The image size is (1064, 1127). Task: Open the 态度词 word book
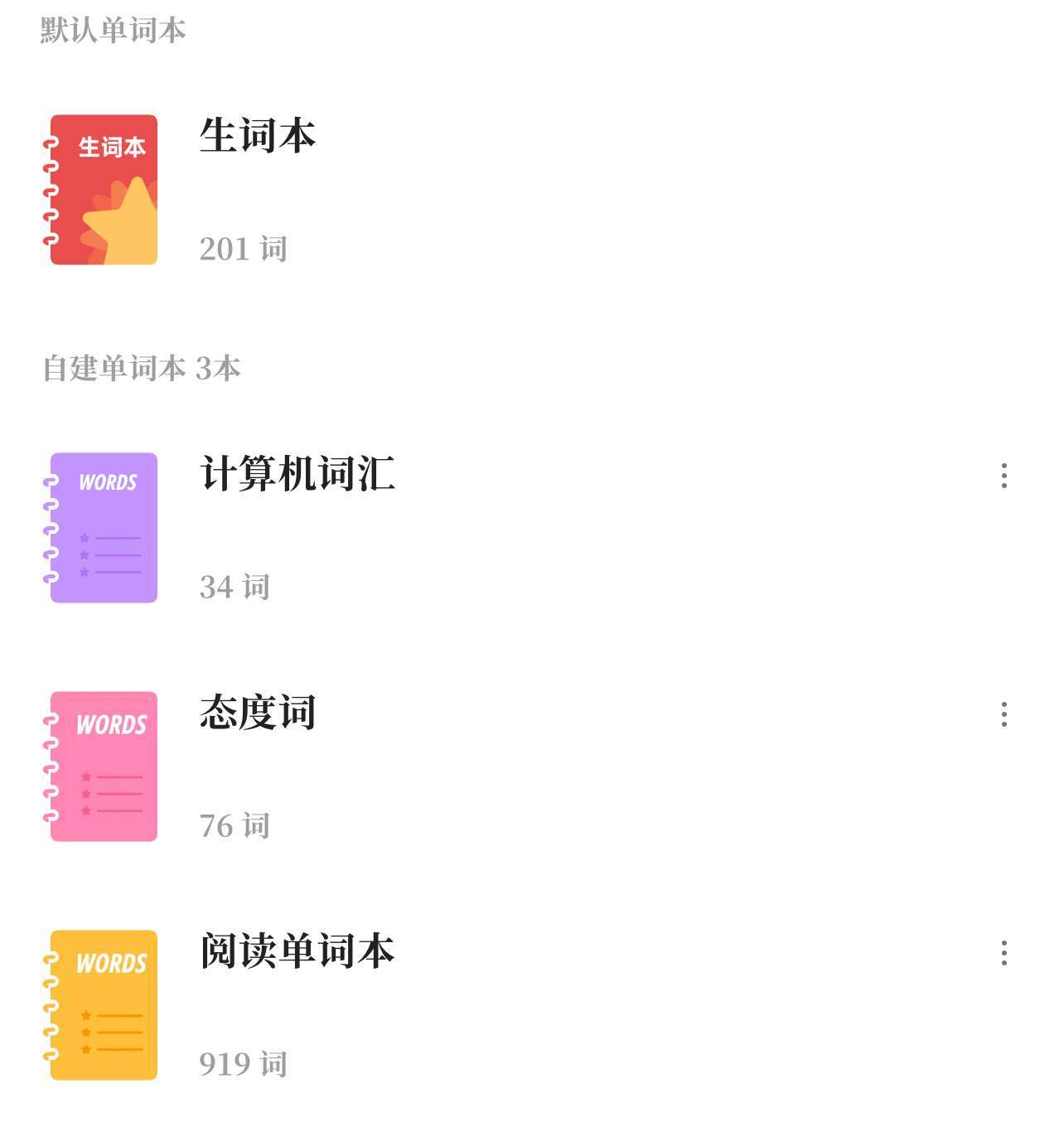click(258, 713)
